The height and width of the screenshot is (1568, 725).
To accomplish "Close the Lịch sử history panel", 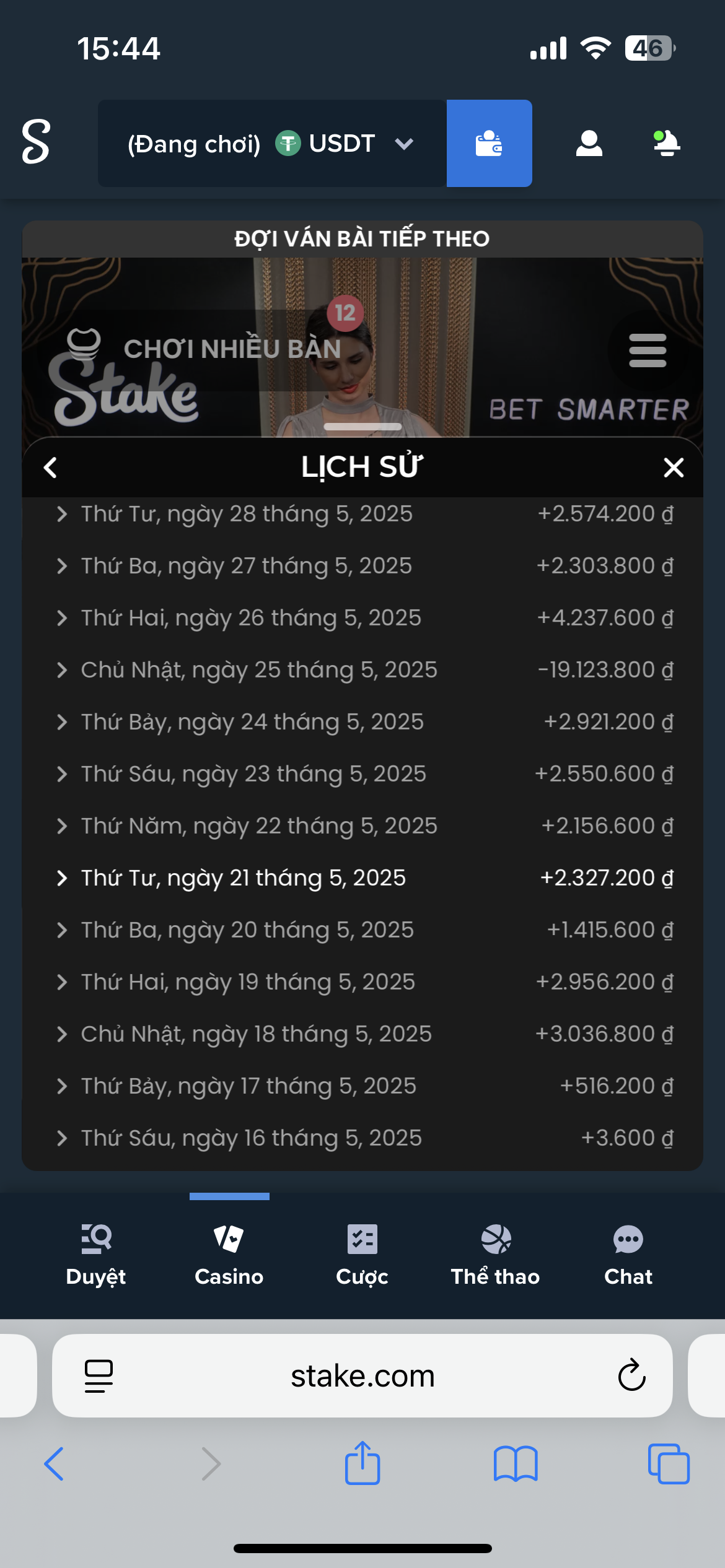I will (x=674, y=468).
